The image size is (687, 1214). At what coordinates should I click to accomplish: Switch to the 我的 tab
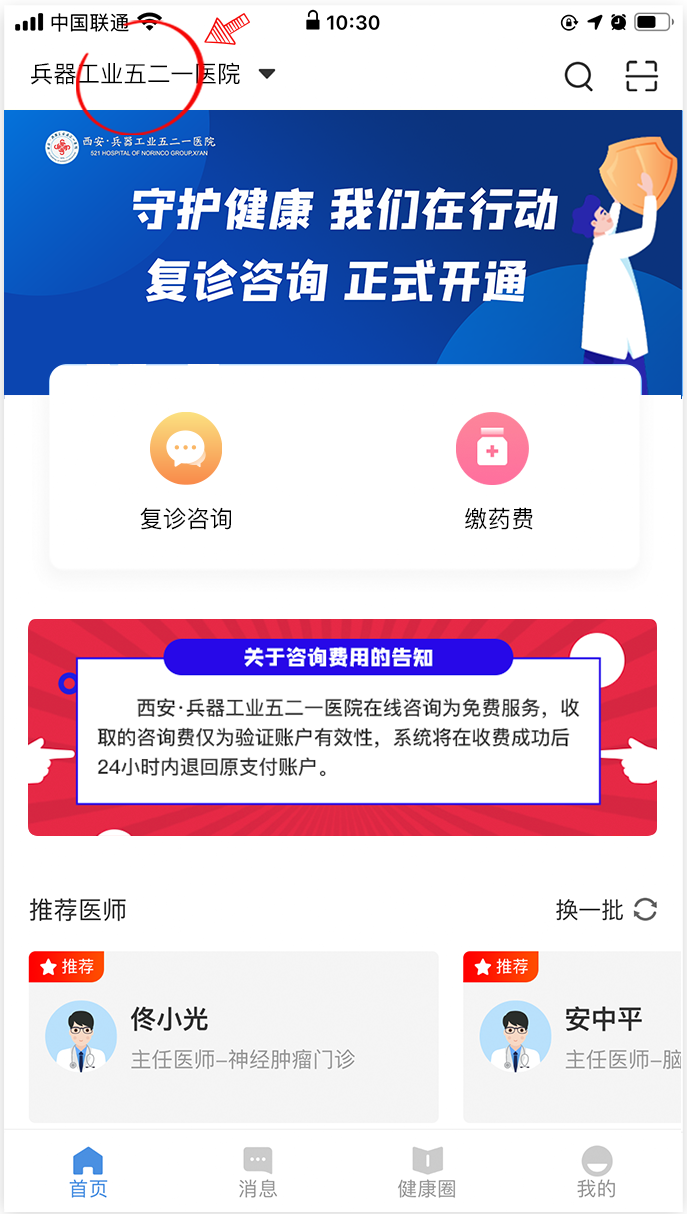click(596, 1173)
